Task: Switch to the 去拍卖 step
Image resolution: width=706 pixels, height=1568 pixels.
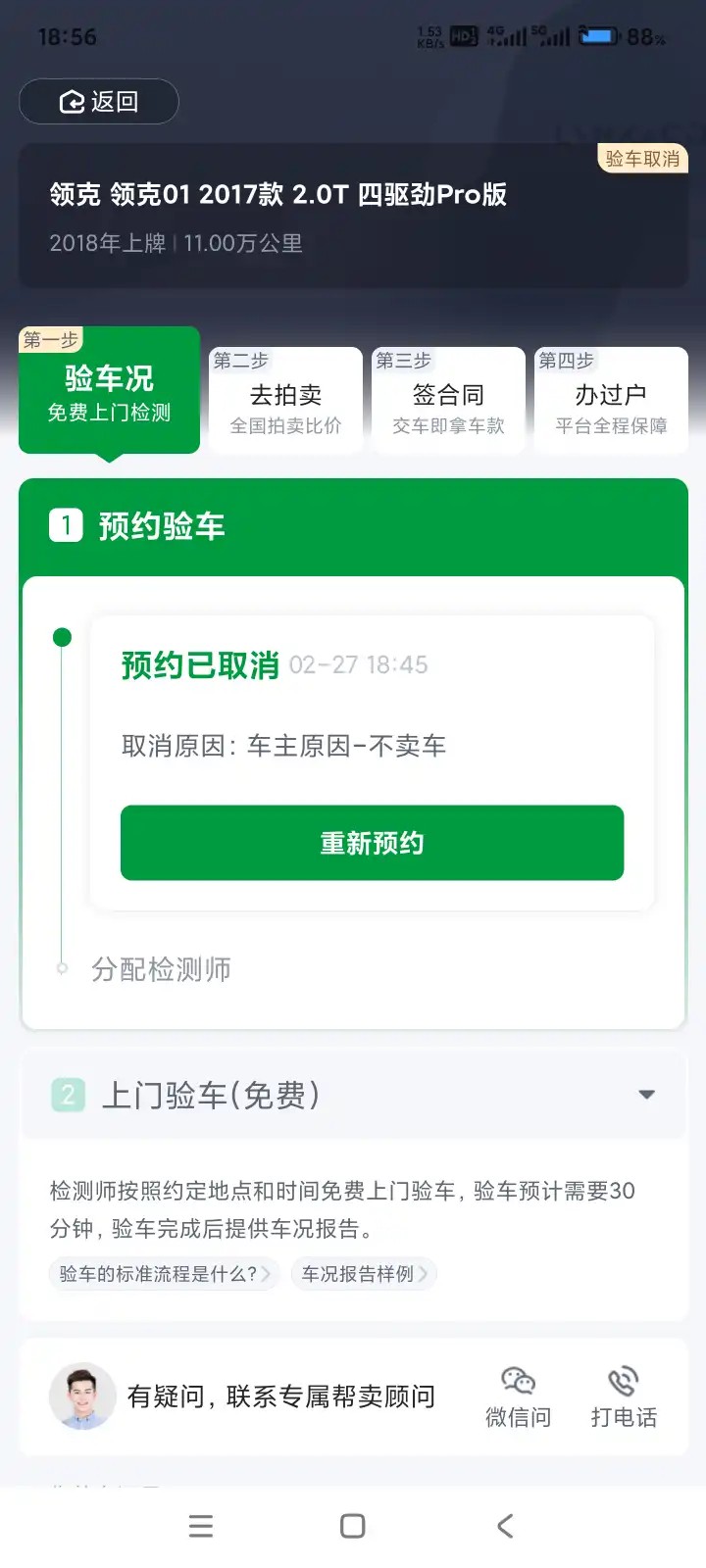Action: pos(285,401)
